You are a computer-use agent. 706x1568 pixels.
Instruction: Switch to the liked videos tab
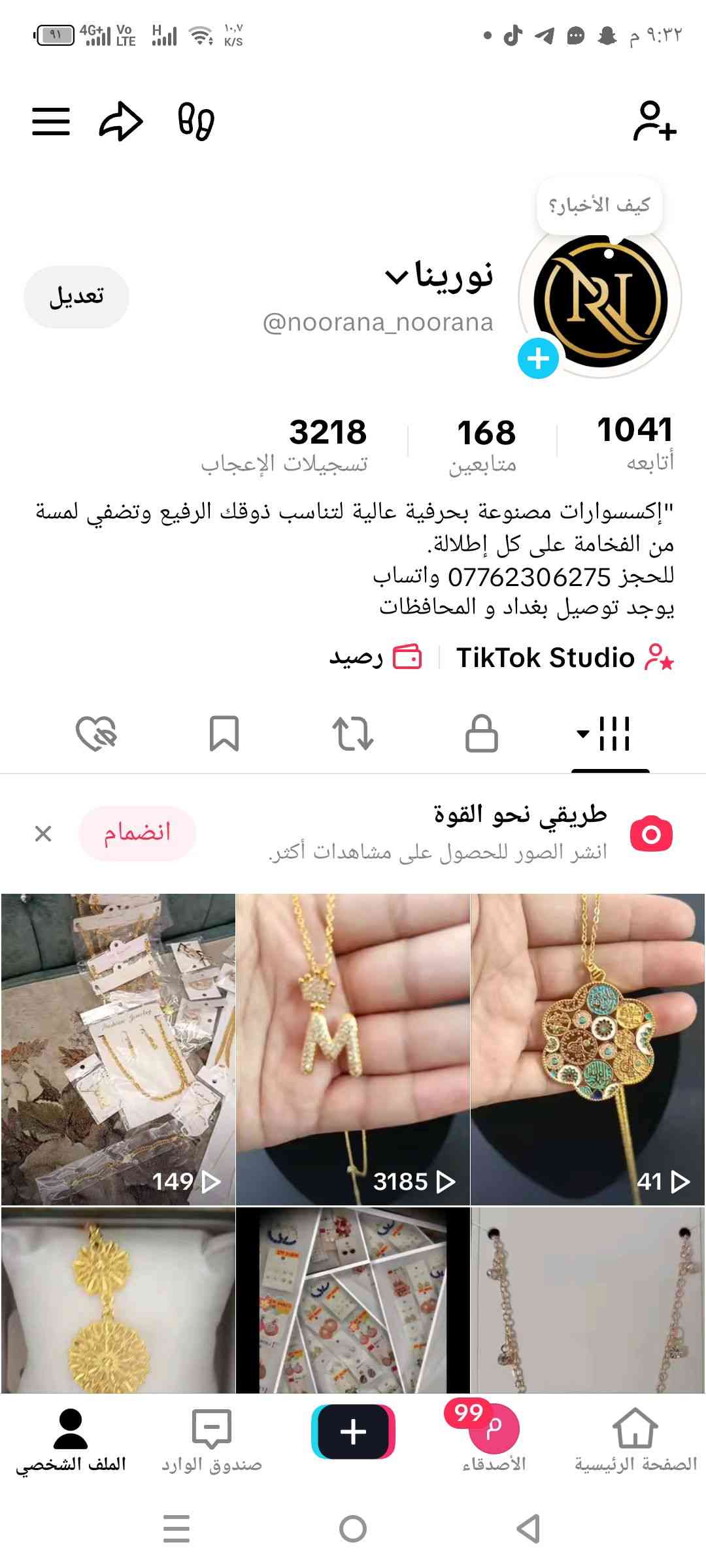click(95, 734)
